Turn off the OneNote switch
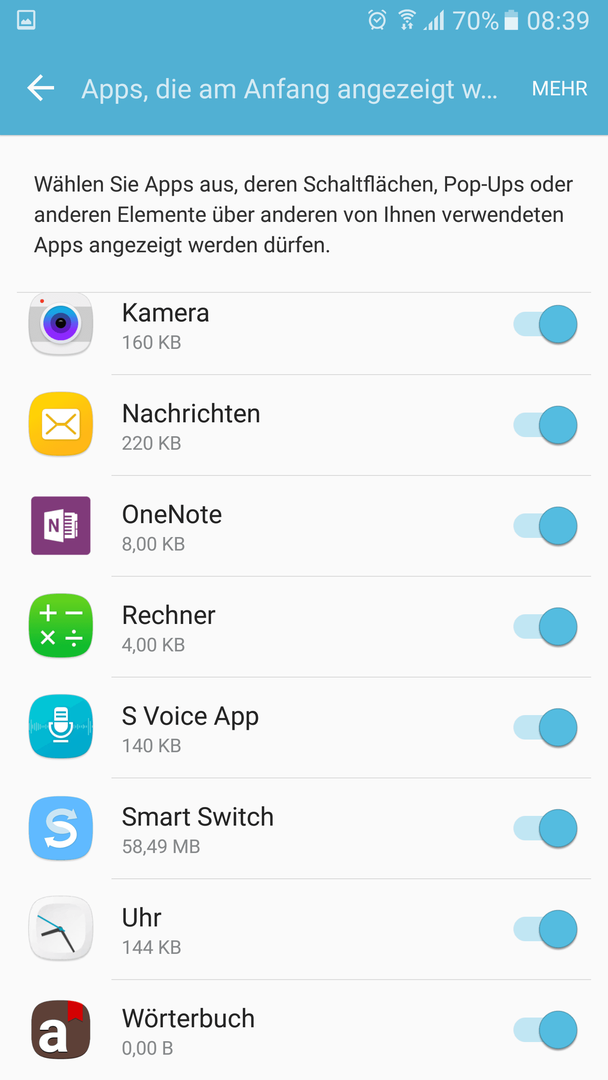608x1080 pixels. (x=545, y=526)
